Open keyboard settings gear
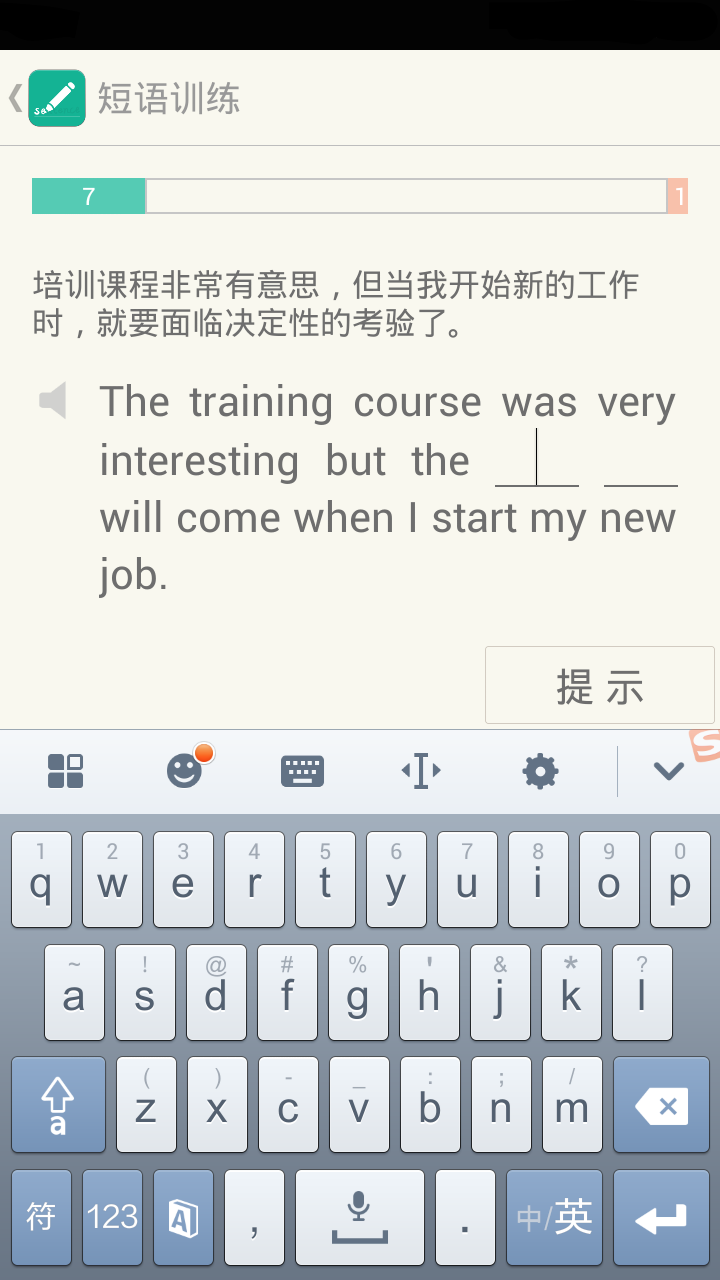The width and height of the screenshot is (720, 1280). pos(540,771)
